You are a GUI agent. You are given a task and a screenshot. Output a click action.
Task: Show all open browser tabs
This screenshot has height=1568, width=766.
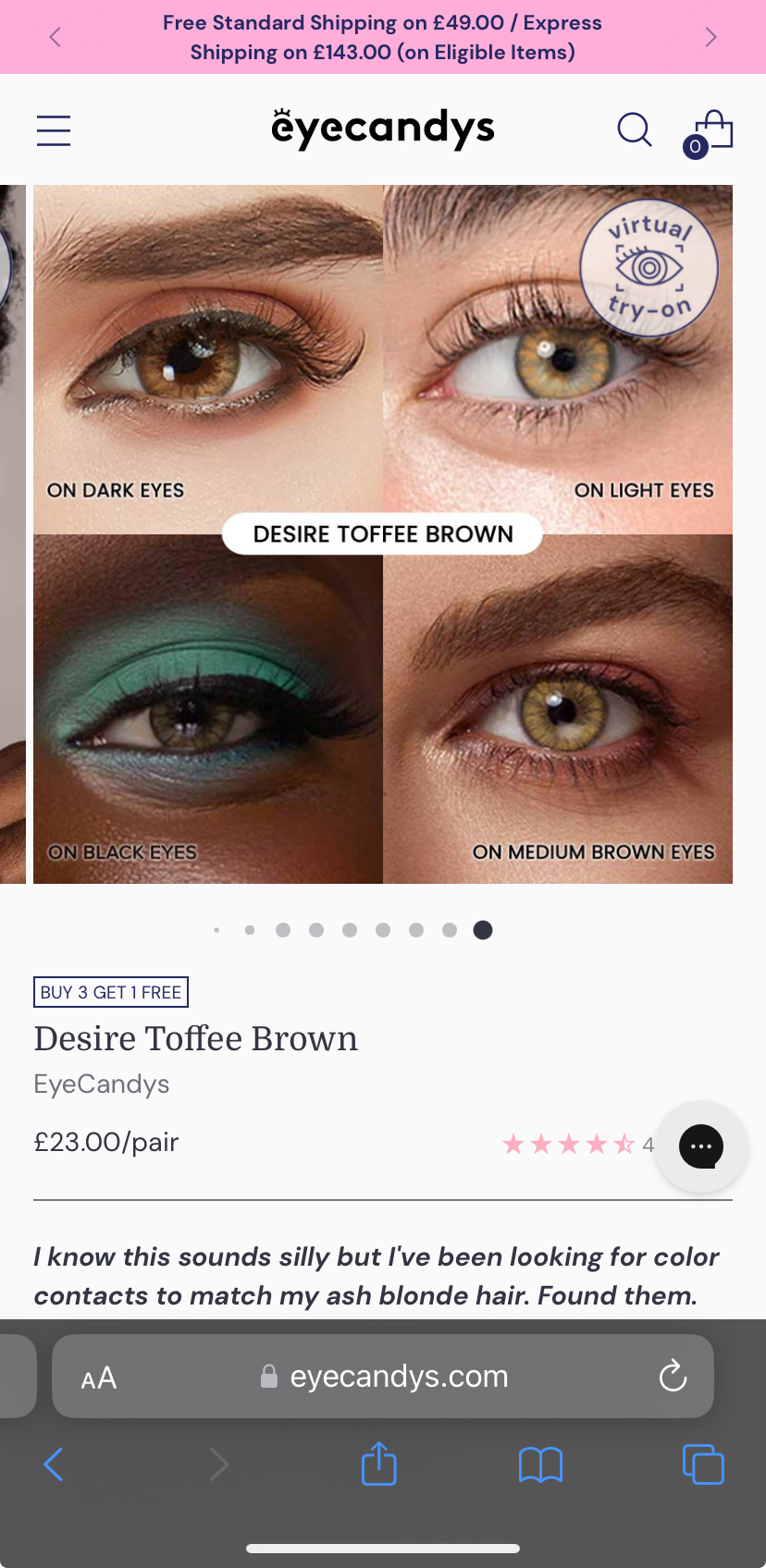click(703, 1464)
